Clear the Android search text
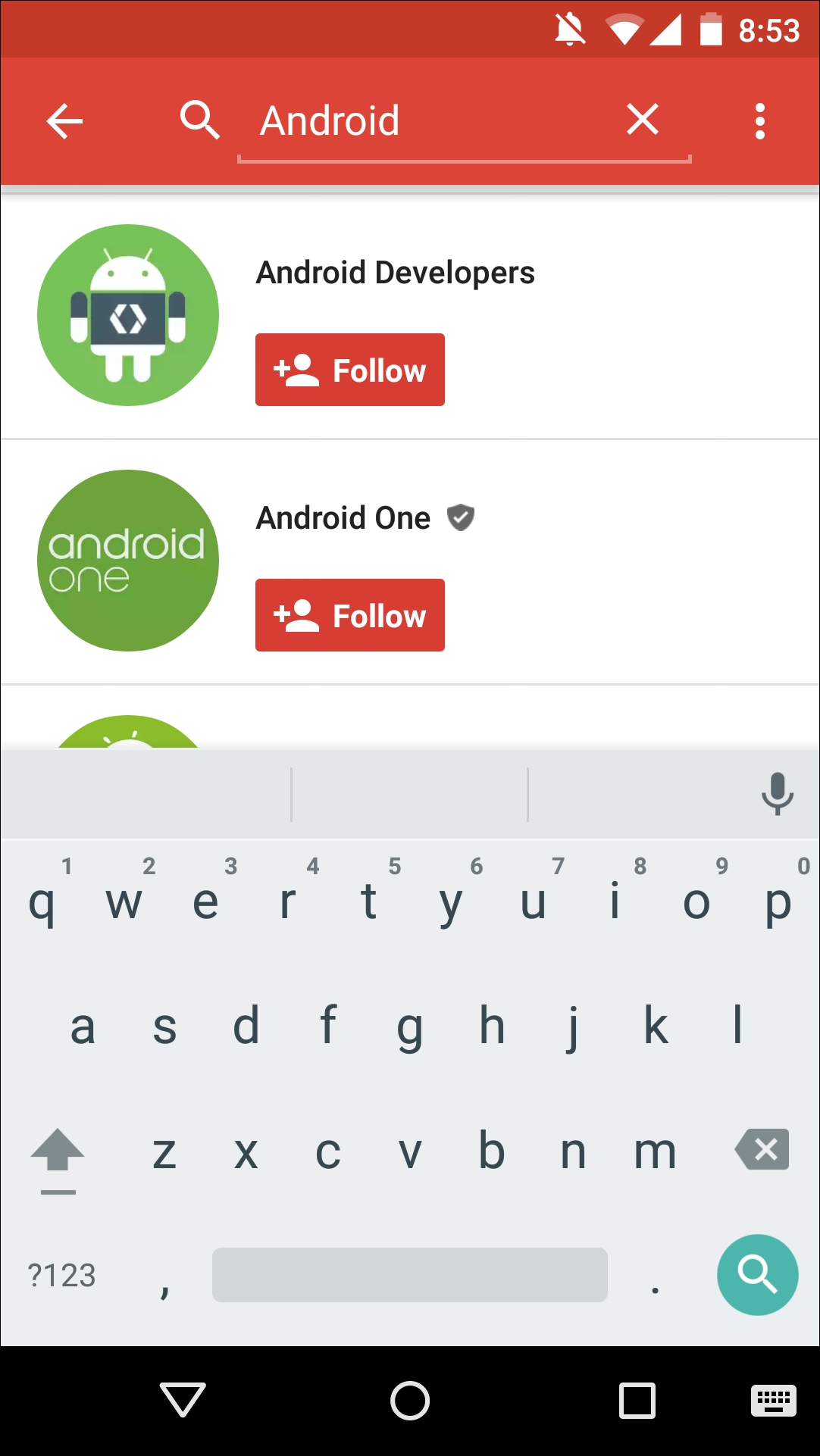The image size is (820, 1456). pos(643,120)
